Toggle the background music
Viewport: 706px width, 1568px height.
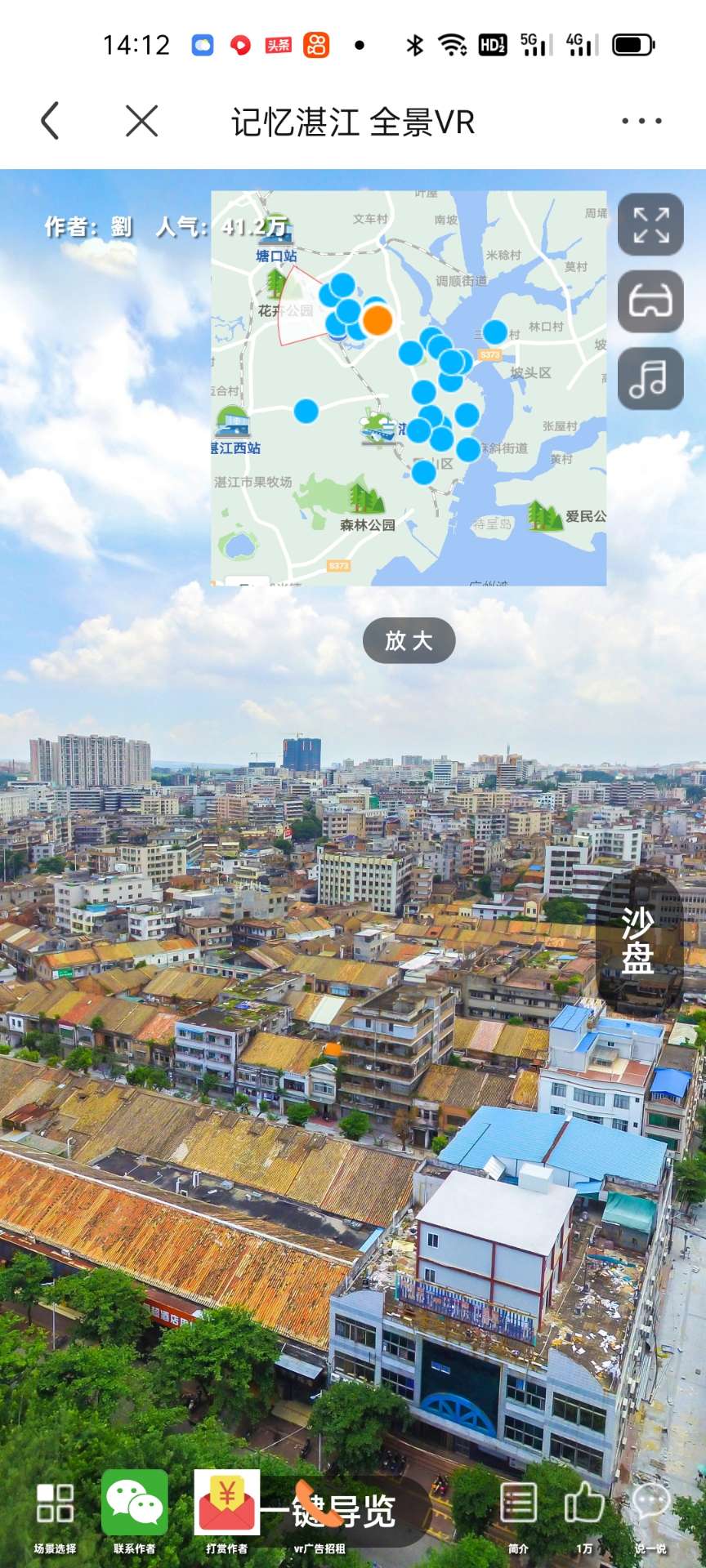(650, 378)
